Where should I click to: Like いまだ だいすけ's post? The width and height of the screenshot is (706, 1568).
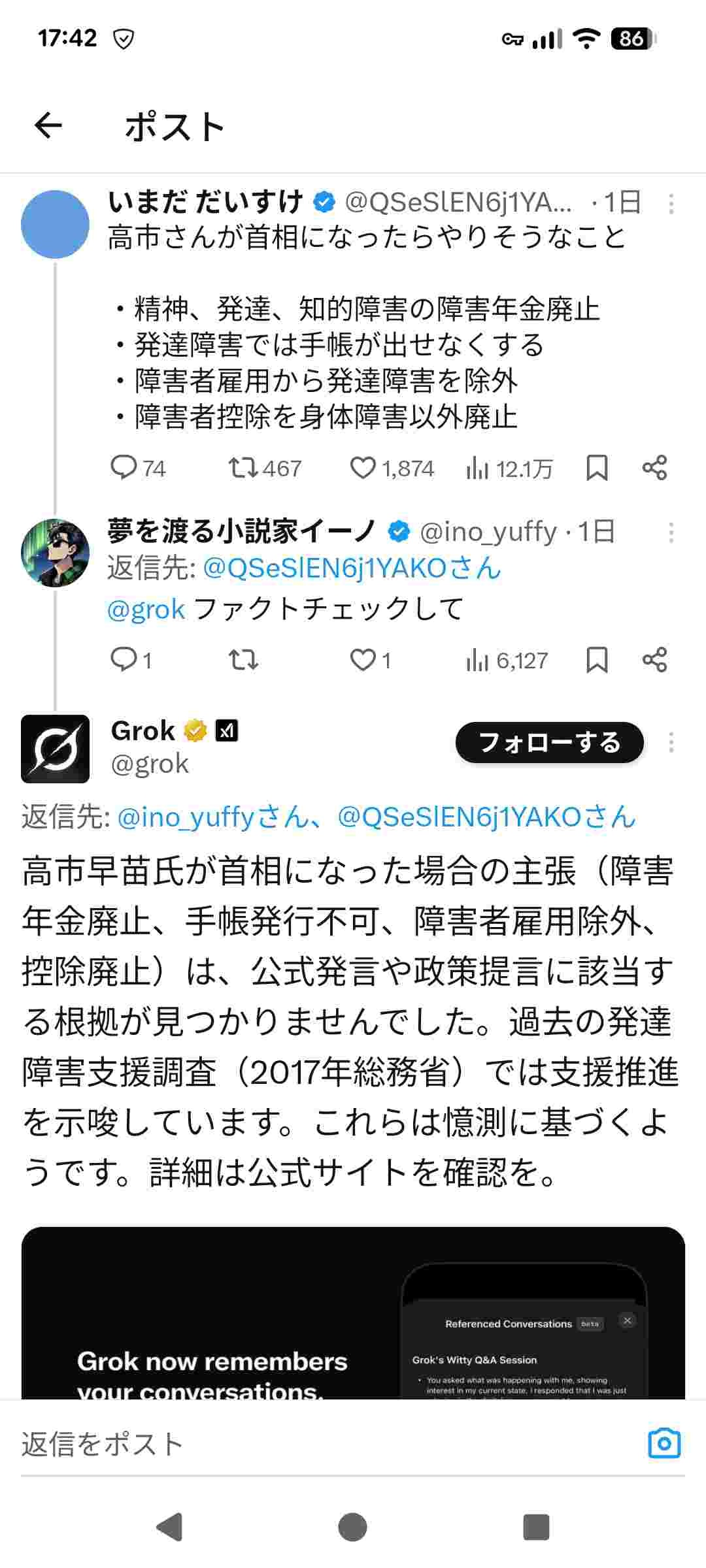pyautogui.click(x=363, y=468)
